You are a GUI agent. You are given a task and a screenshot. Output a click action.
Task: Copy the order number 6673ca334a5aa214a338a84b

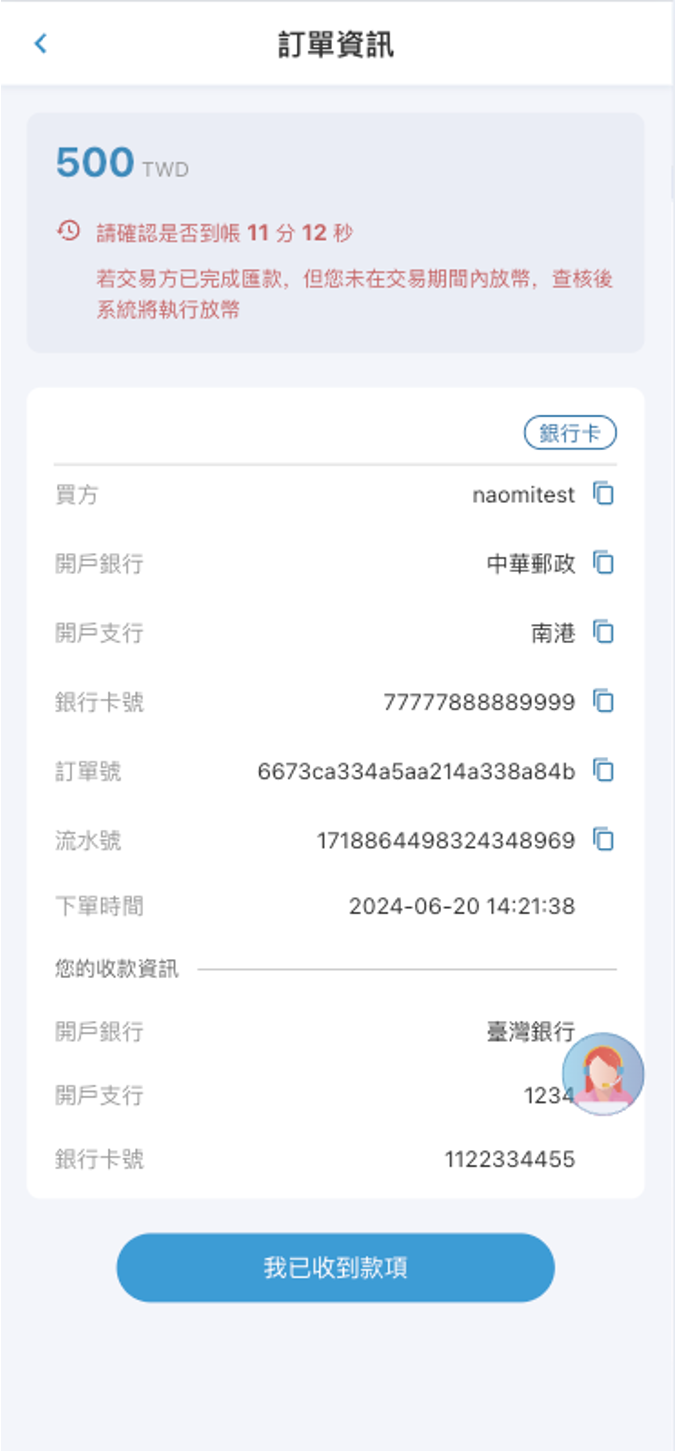click(603, 770)
